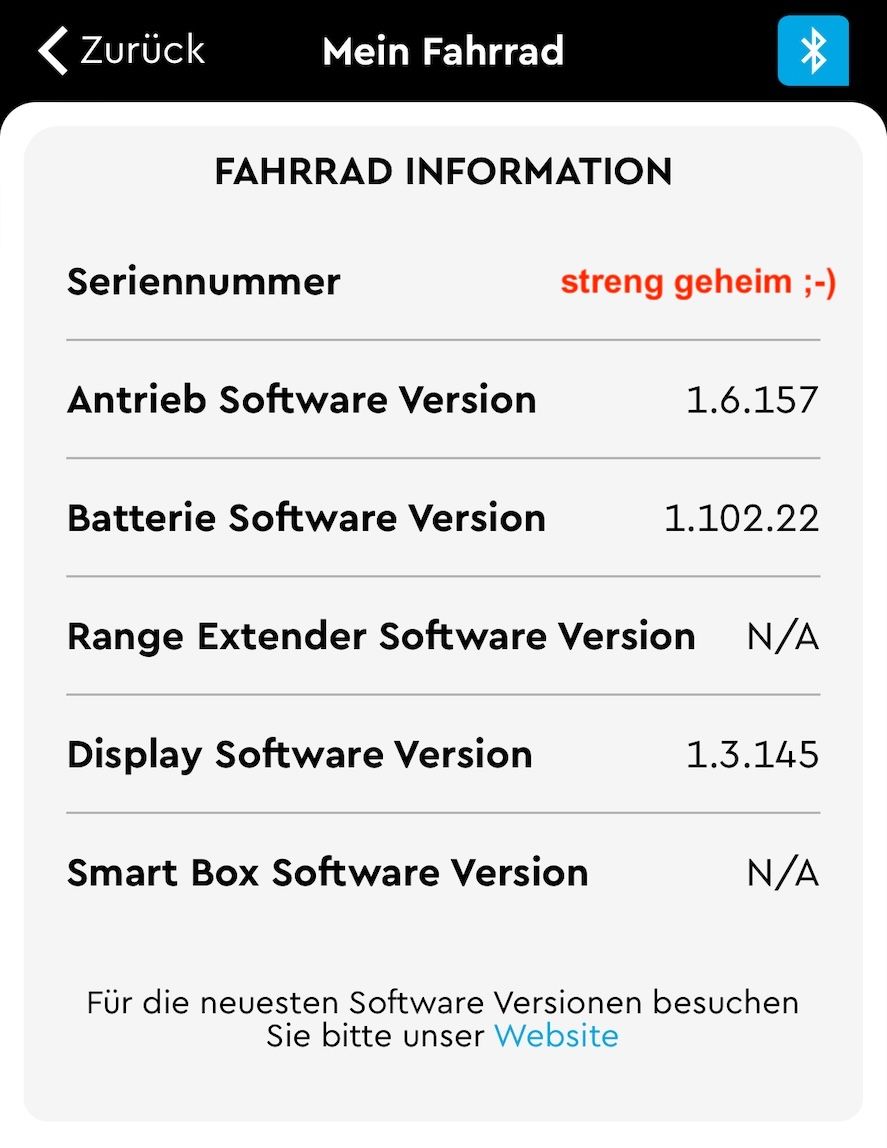The height and width of the screenshot is (1148, 887).
Task: Tap the Bluetooth icon in the header
Action: click(813, 51)
